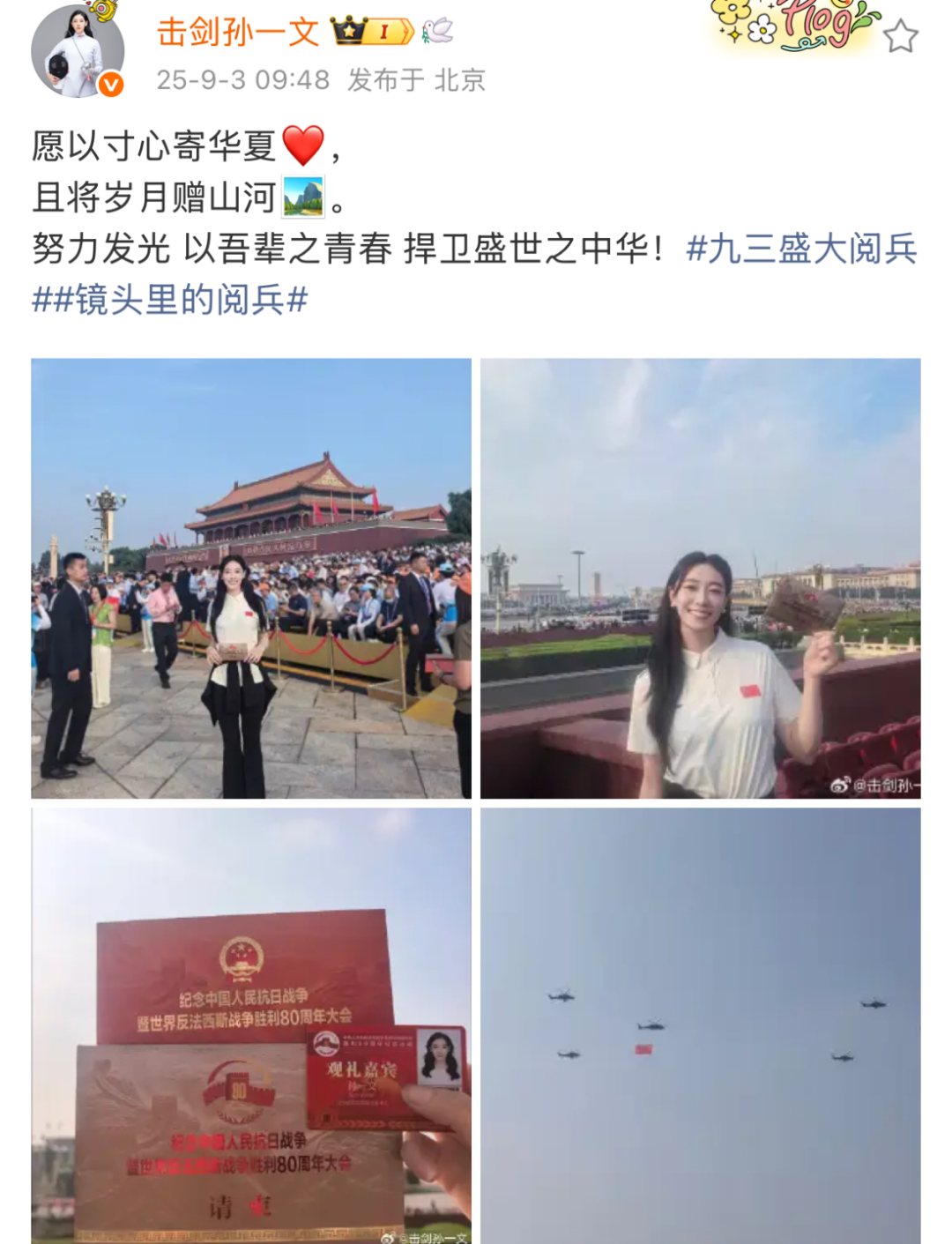Screen dimensions: 952x1244
Task: Open 击剑孙一文's profile avatar
Action: click(x=76, y=53)
